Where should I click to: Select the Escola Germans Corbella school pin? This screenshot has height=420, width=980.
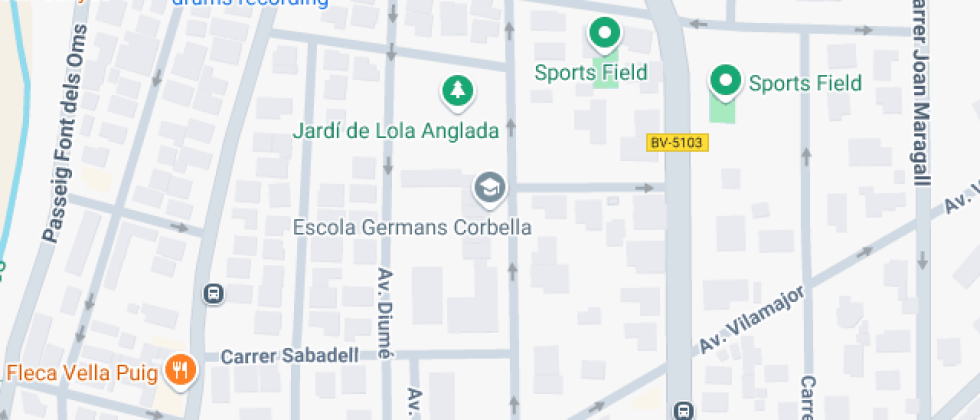click(489, 188)
